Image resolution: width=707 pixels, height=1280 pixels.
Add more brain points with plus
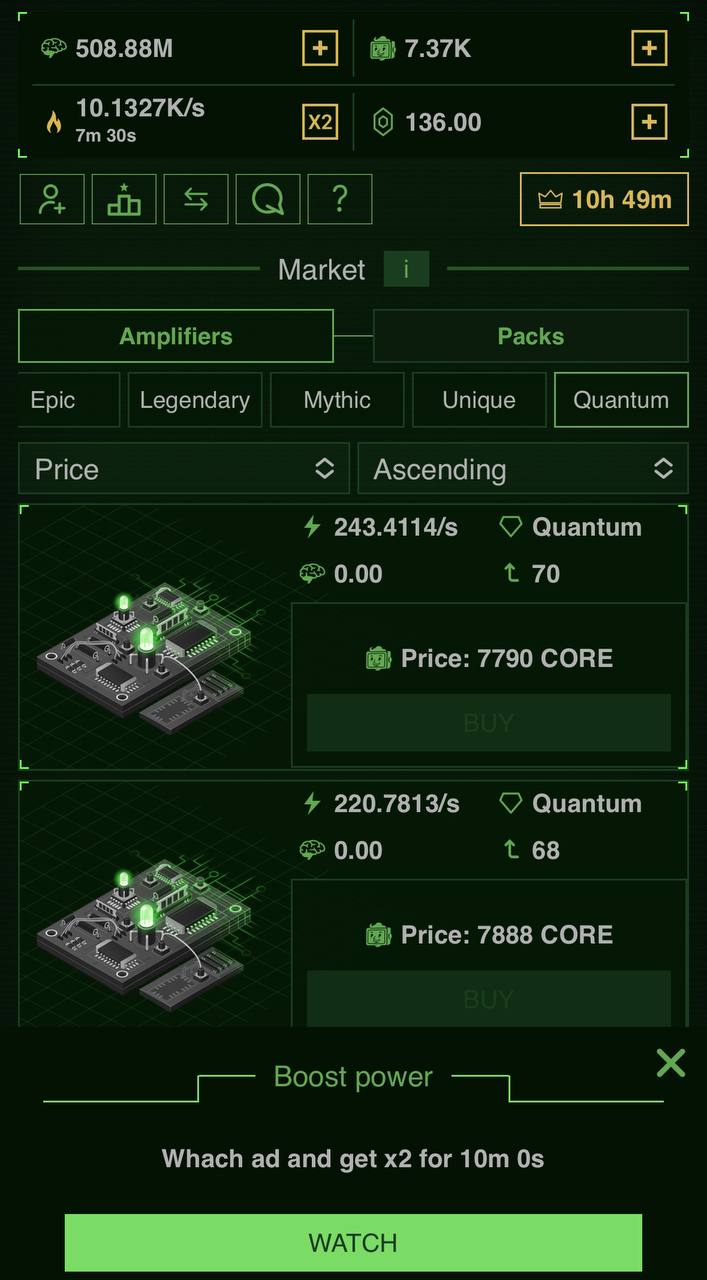pos(320,48)
